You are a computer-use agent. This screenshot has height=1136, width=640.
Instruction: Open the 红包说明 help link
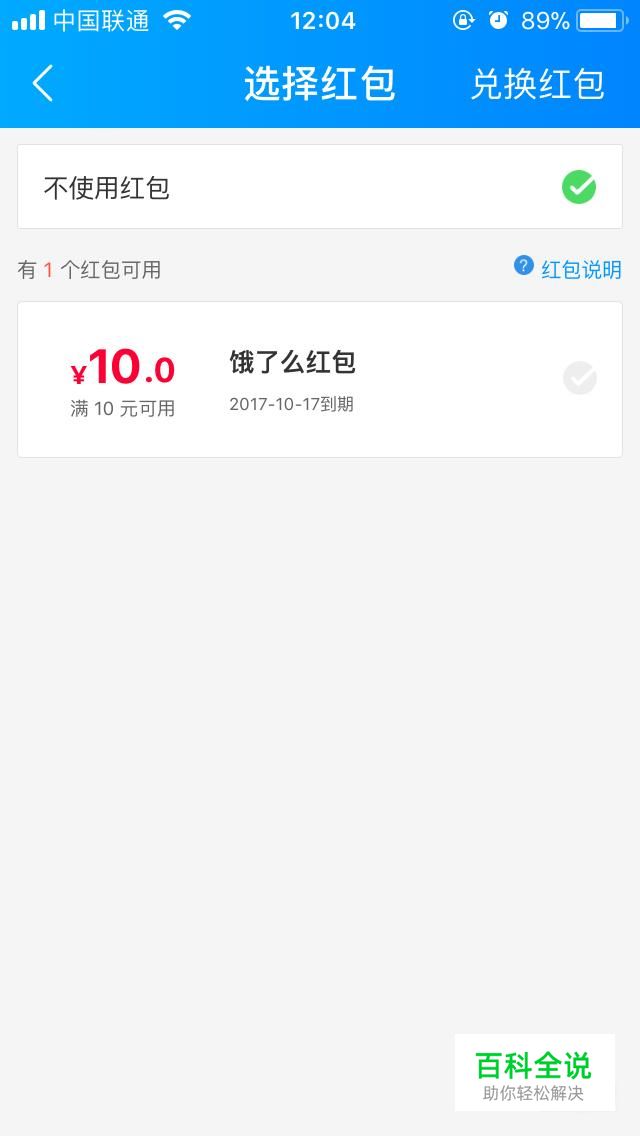click(x=568, y=269)
